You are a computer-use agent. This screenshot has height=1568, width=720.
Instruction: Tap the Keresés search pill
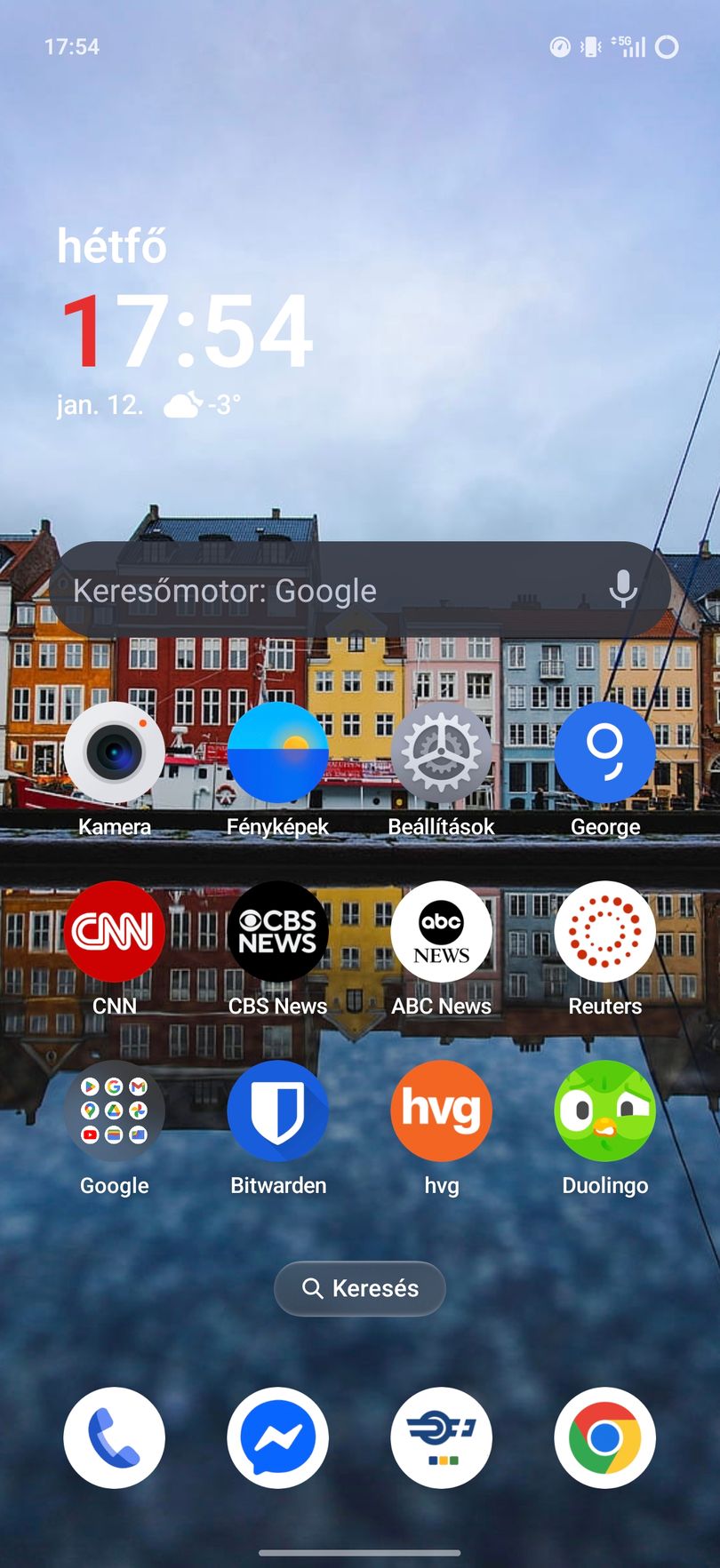[x=360, y=1288]
